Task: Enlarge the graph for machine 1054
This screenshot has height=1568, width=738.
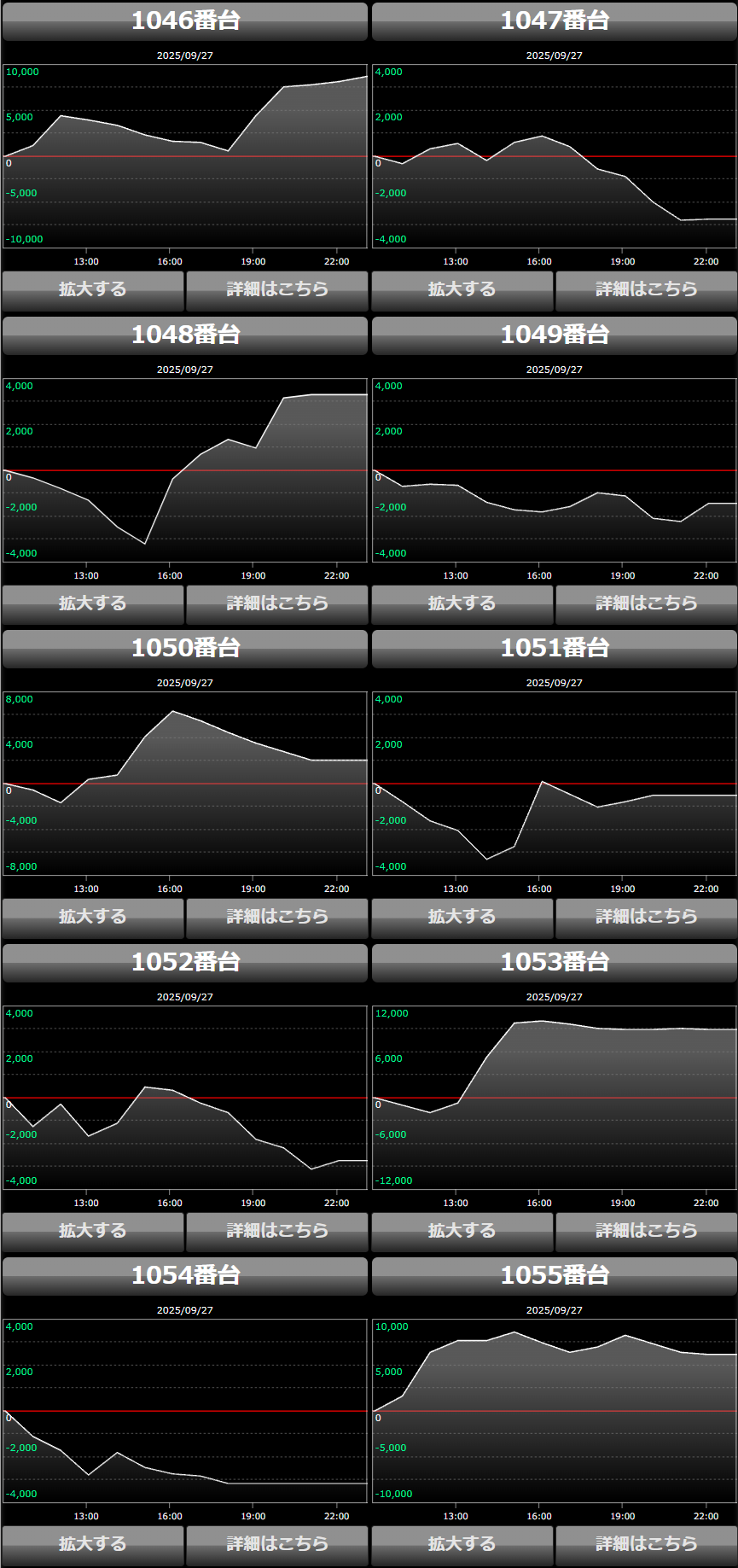Action: coord(92,1544)
